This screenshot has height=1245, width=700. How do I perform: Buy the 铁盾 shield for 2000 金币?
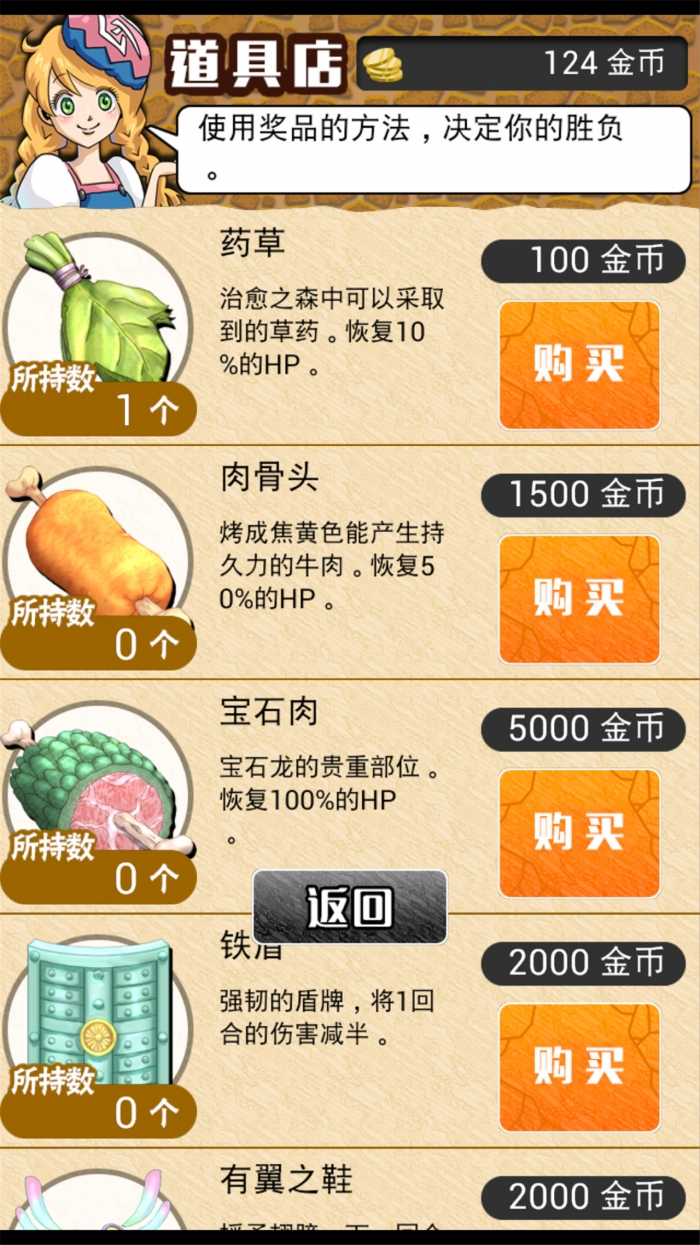coord(580,1067)
